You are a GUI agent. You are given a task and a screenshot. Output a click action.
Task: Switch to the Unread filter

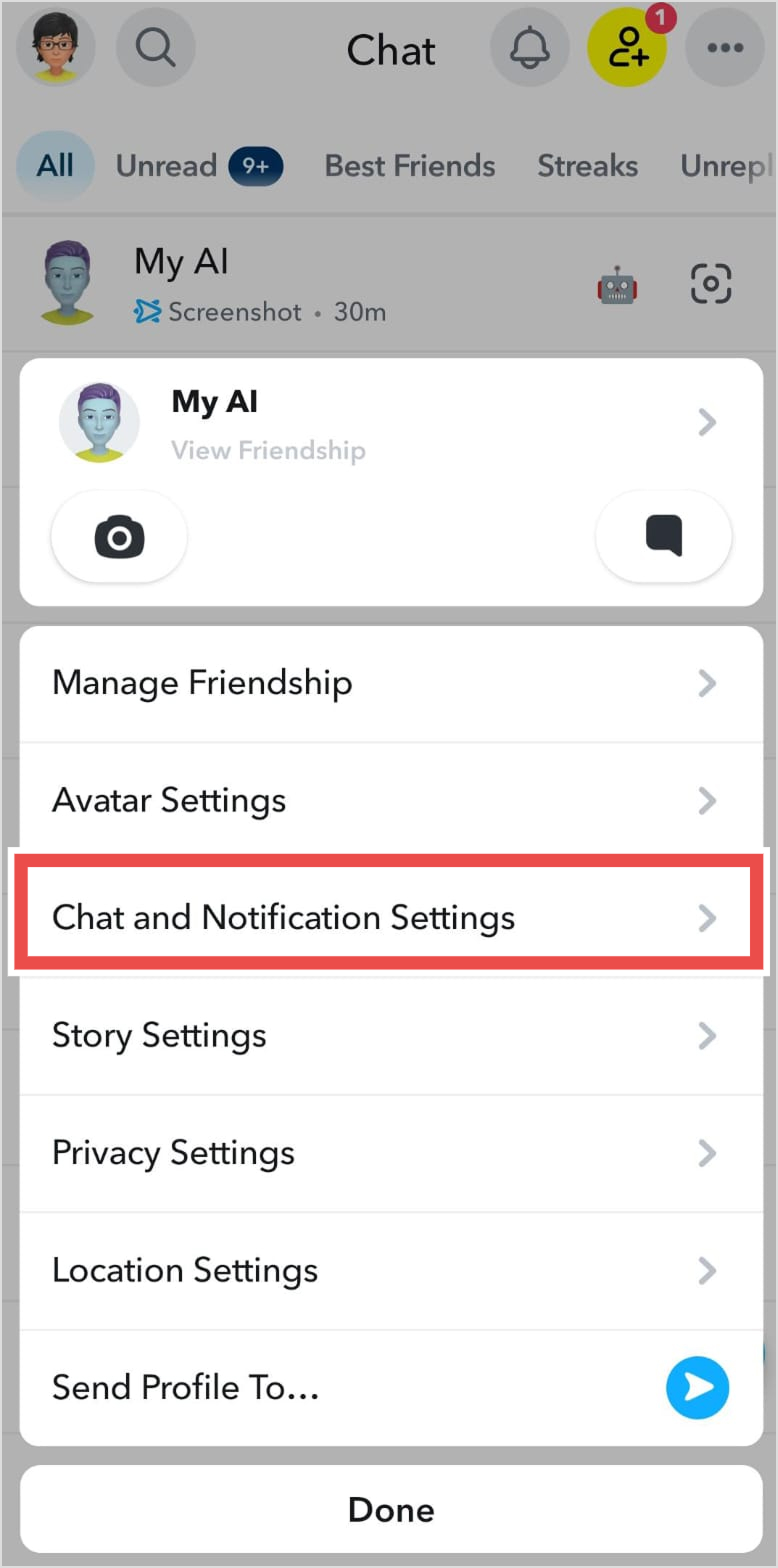tap(198, 166)
